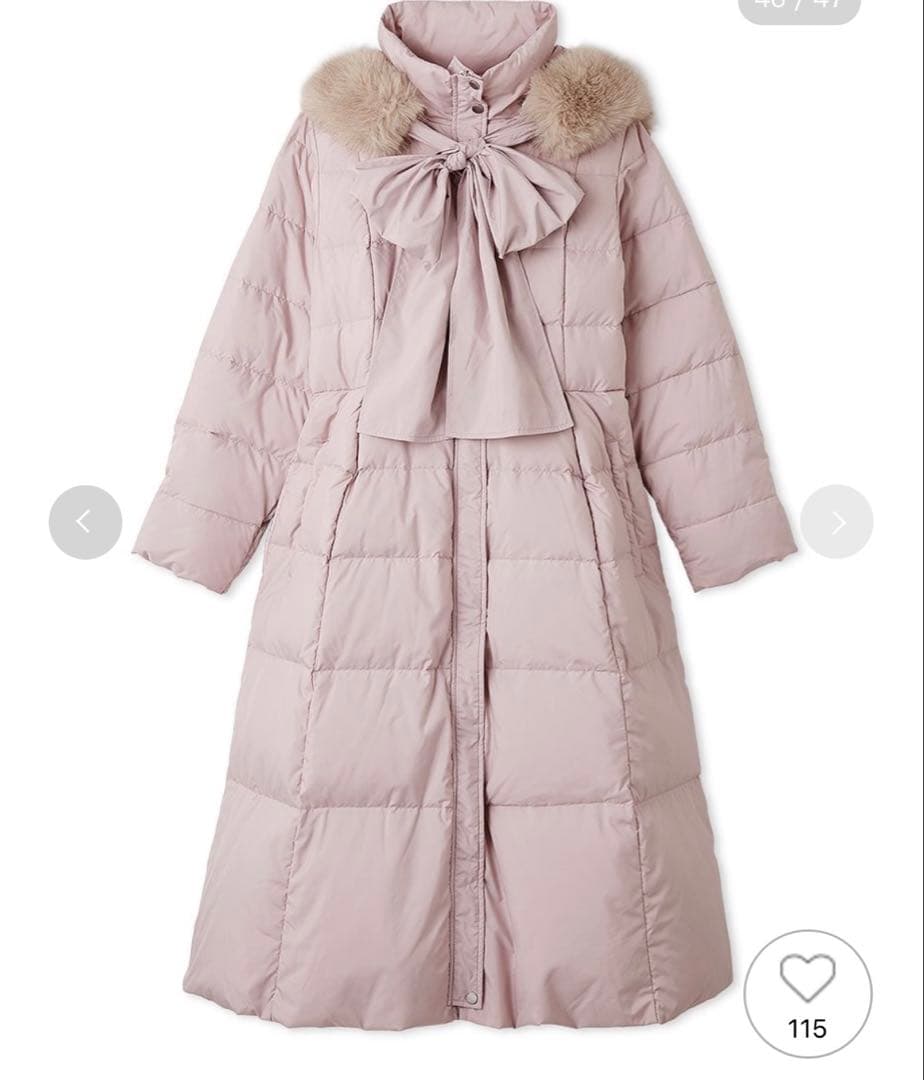924x1080 pixels.
Task: Open the pink coat image full view
Action: (x=460, y=600)
